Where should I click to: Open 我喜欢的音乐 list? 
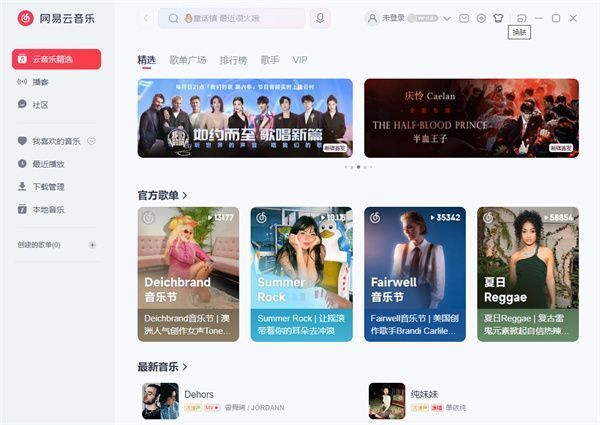point(55,141)
